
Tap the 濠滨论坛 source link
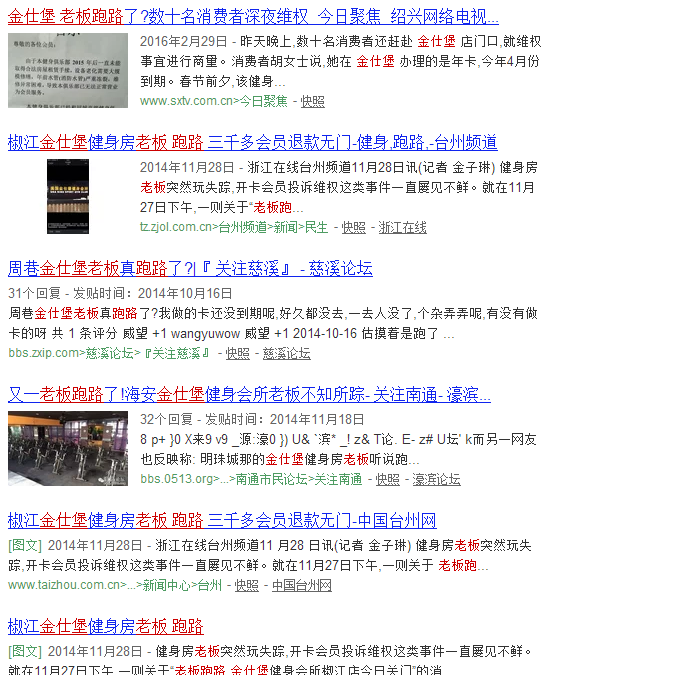pyautogui.click(x=436, y=479)
